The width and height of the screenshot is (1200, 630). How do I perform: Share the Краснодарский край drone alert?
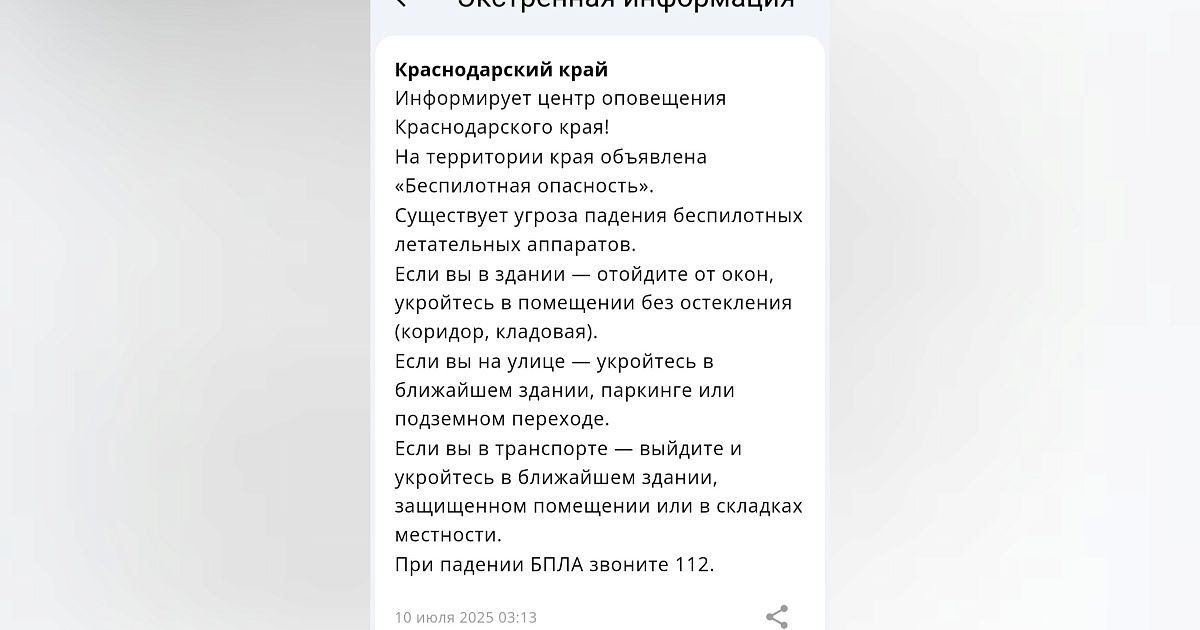777,616
